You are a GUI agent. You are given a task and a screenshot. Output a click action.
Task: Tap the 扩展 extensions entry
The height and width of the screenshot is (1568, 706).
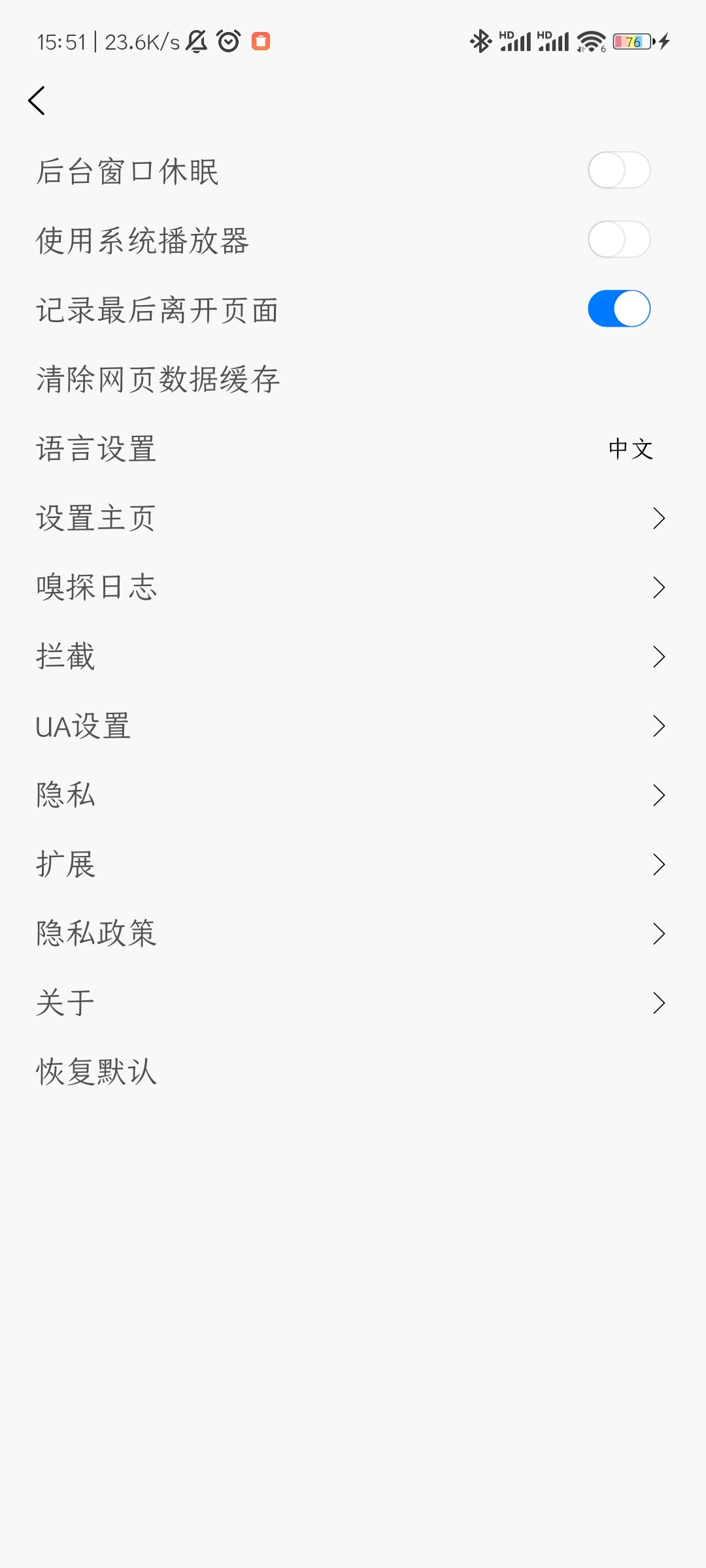pos(660,864)
